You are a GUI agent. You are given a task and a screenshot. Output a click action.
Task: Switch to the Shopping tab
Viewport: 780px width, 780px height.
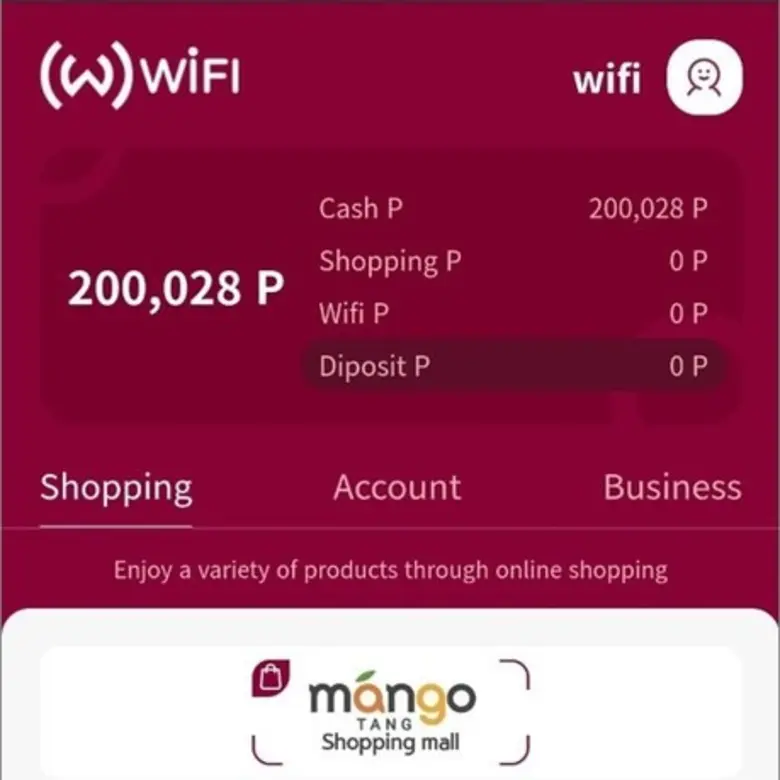click(116, 488)
